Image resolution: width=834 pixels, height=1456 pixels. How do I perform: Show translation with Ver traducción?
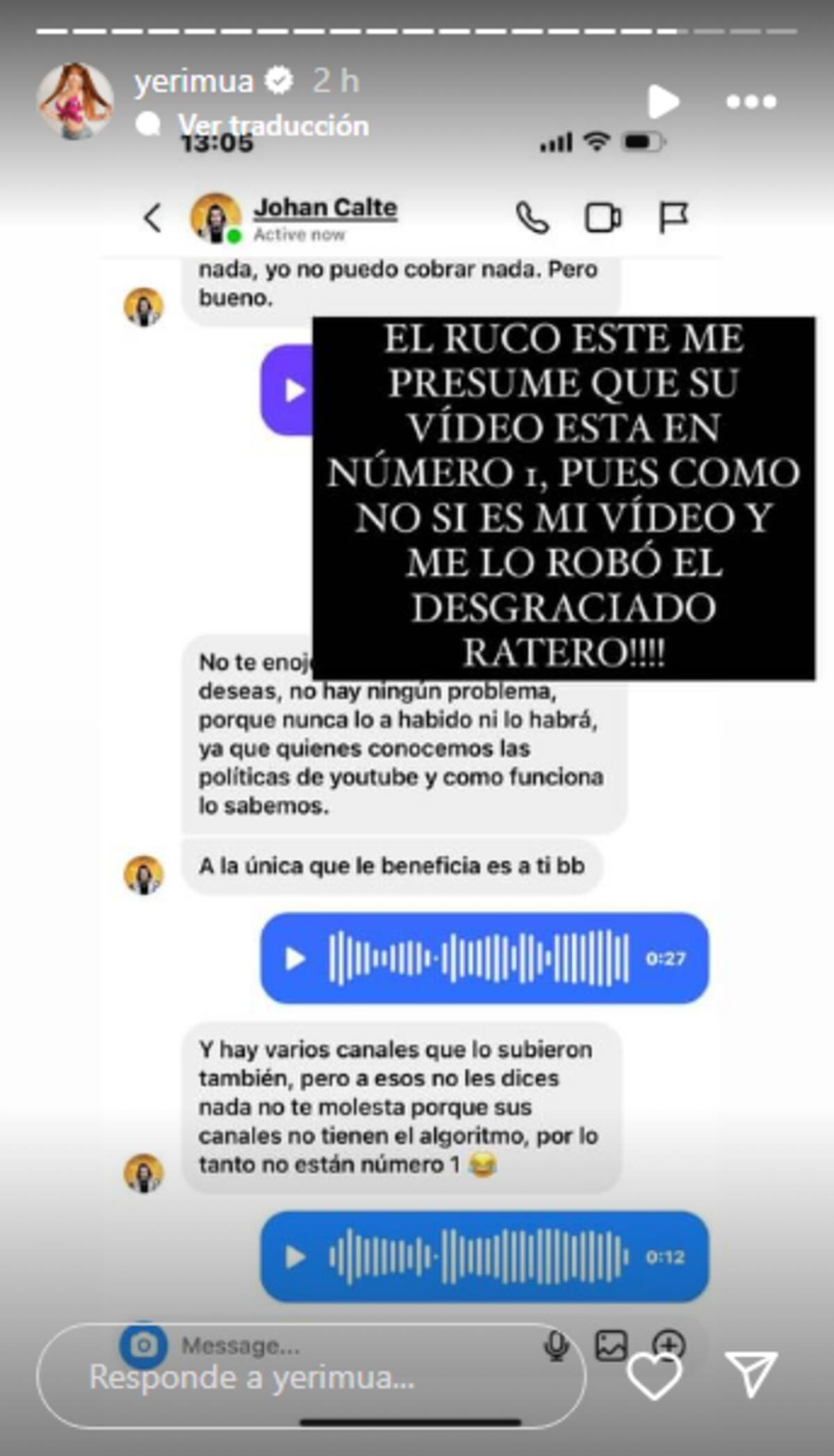point(272,126)
